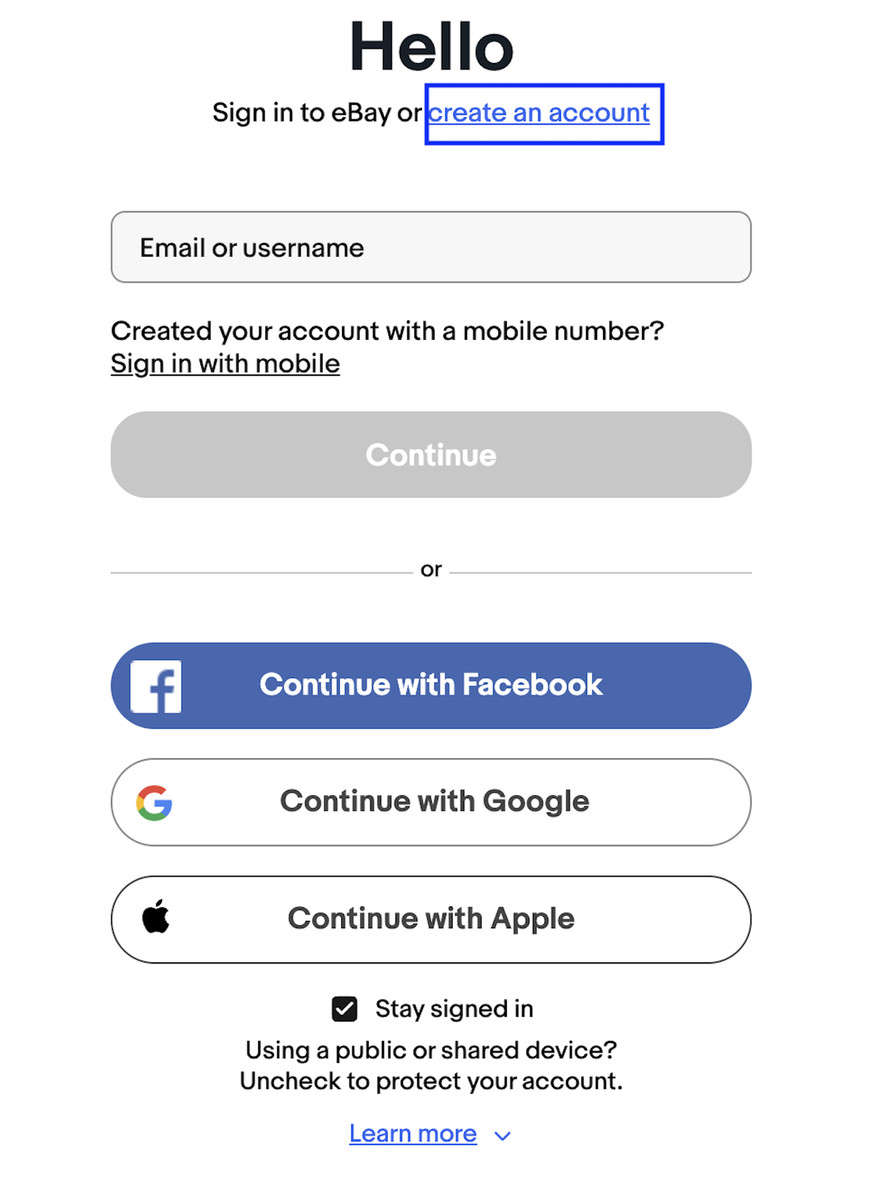Continue with Facebook

coord(430,685)
